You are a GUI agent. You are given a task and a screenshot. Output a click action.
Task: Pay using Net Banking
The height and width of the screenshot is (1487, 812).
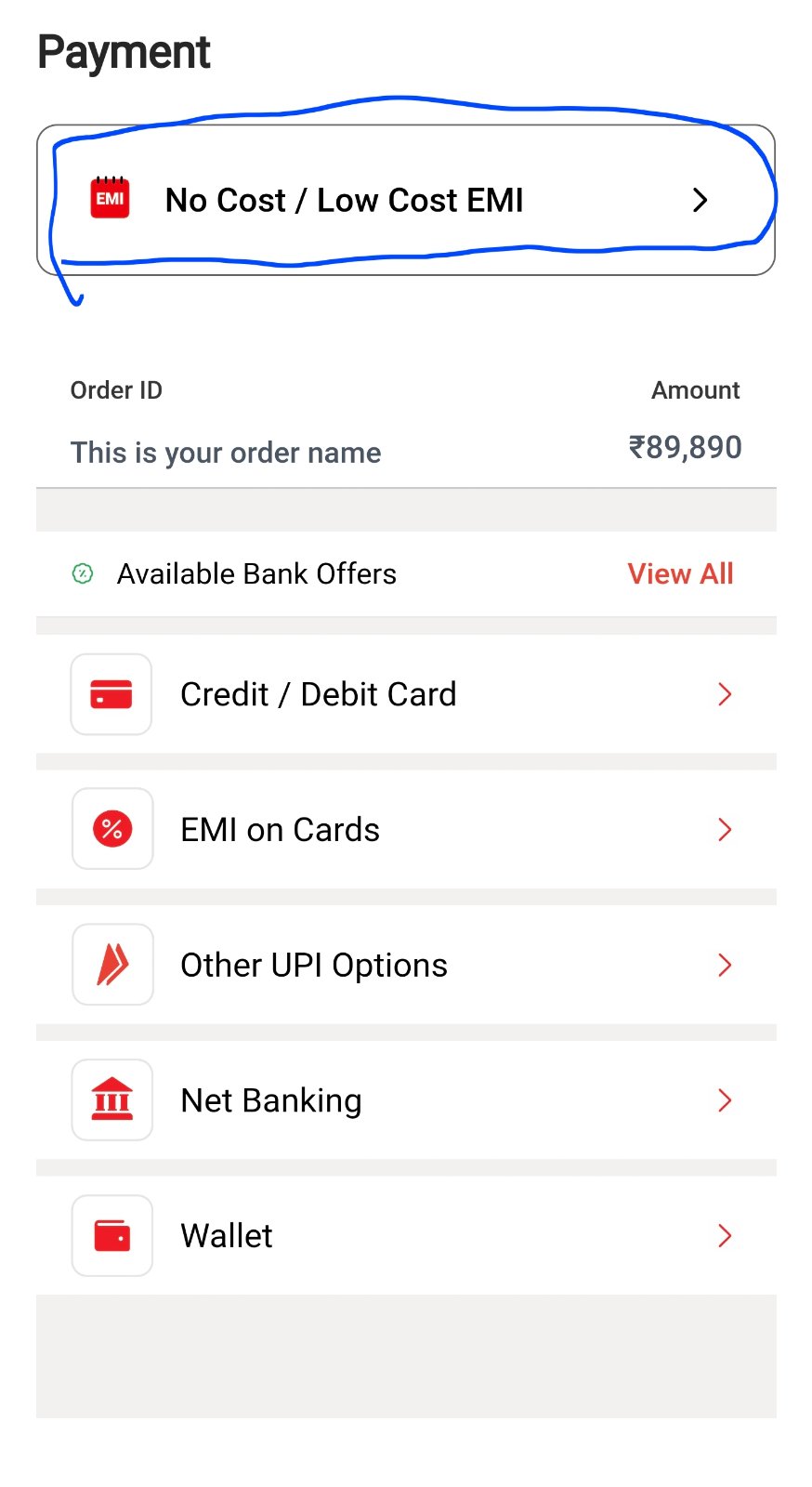coord(406,1100)
